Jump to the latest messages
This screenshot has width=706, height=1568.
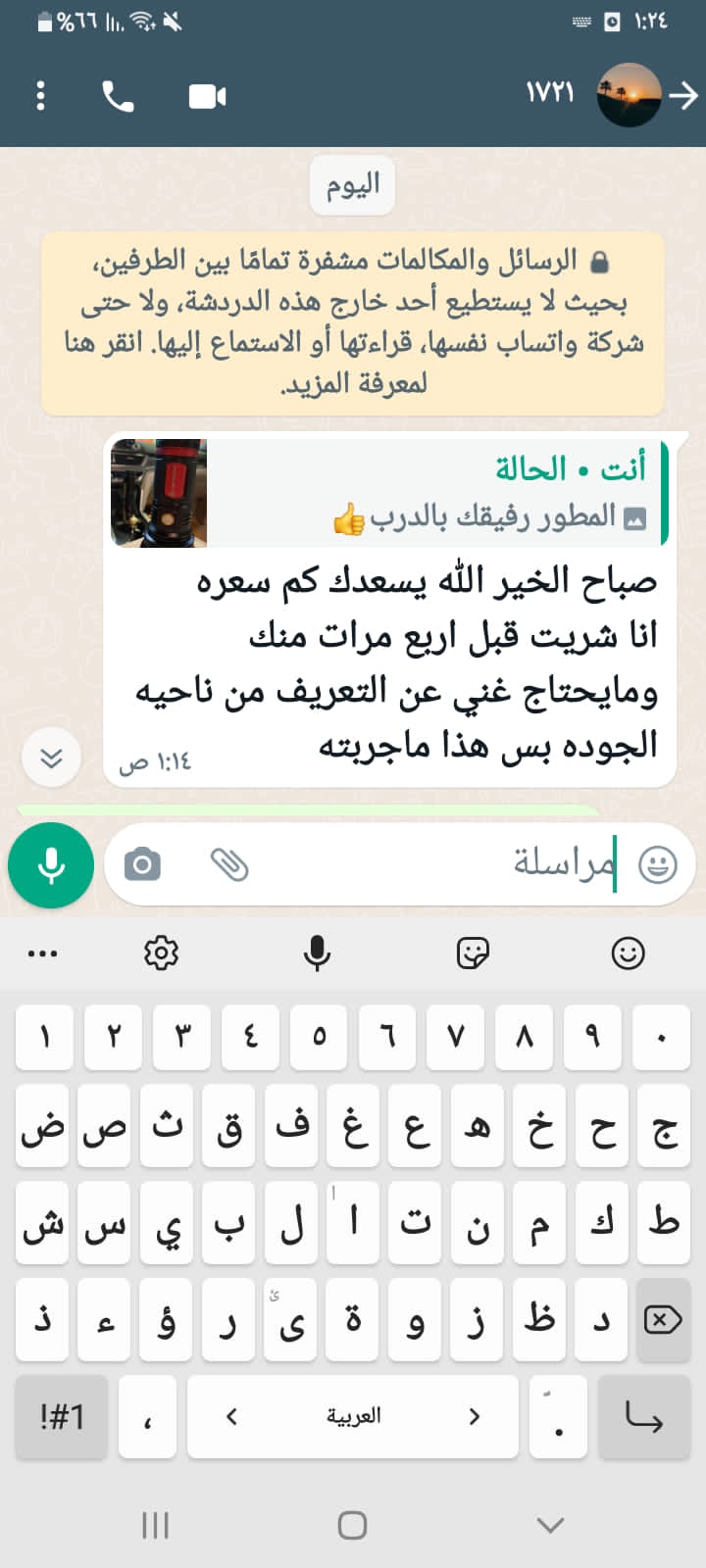[x=51, y=757]
